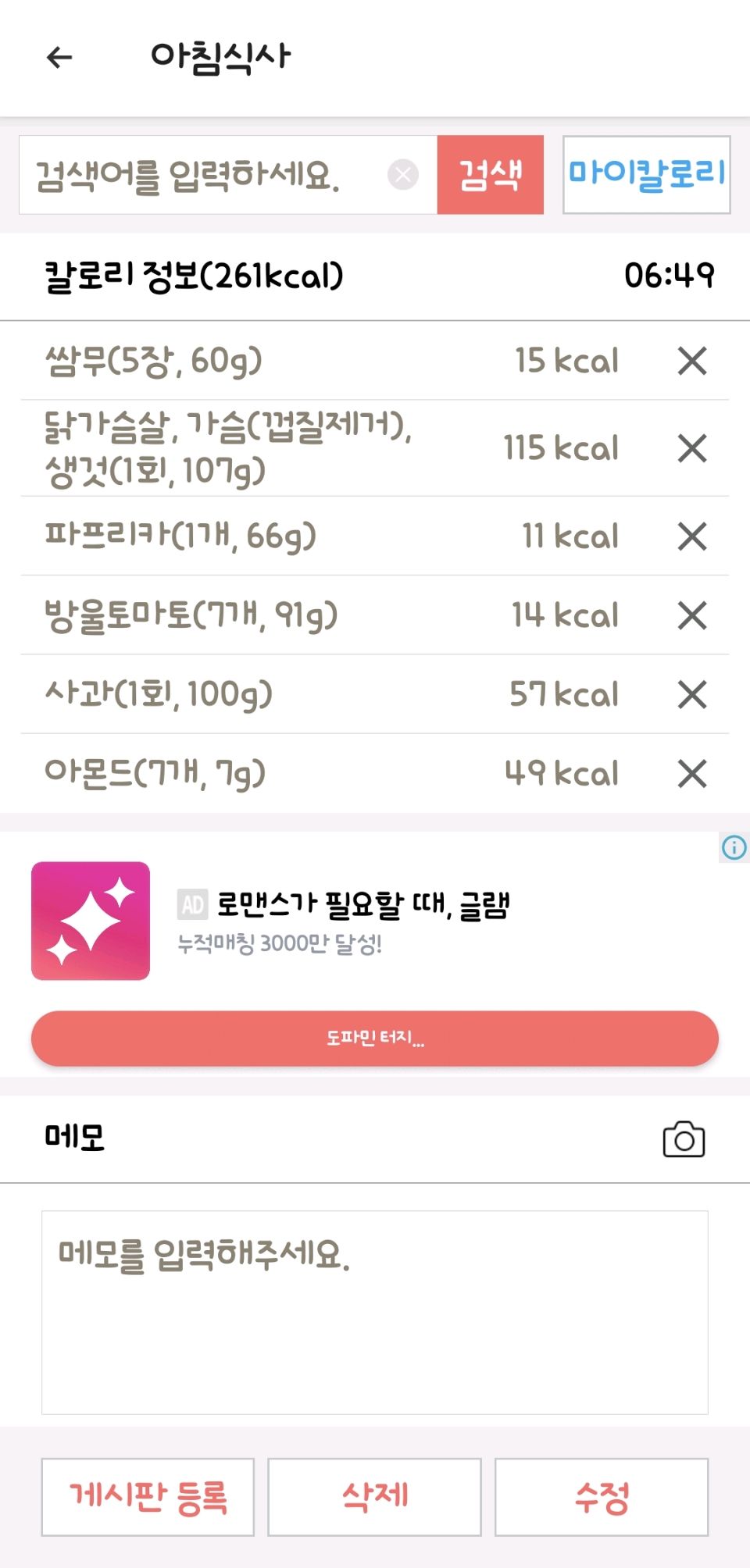Change the meal time 06:49
The width and height of the screenshot is (750, 1568).
tap(669, 276)
